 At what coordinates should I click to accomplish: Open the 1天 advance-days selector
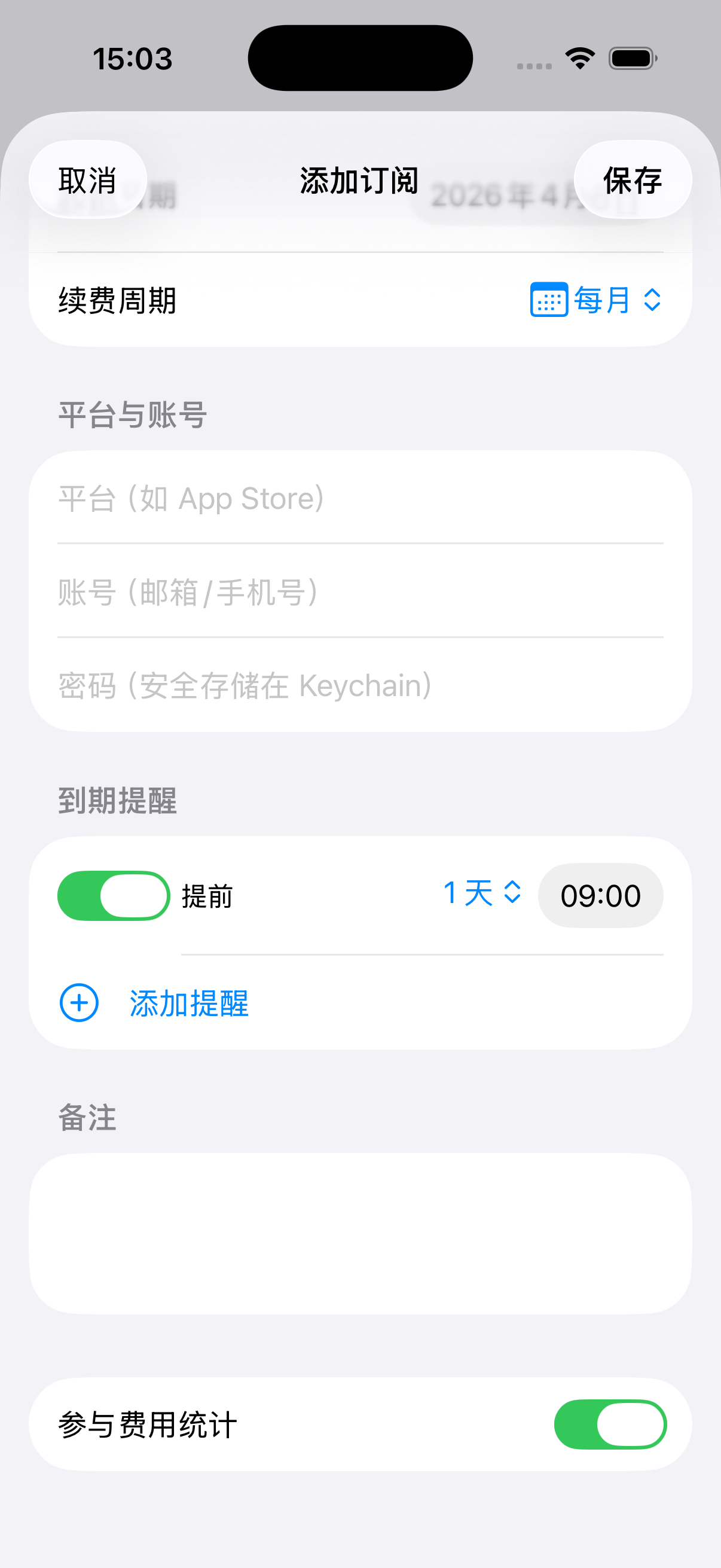481,893
